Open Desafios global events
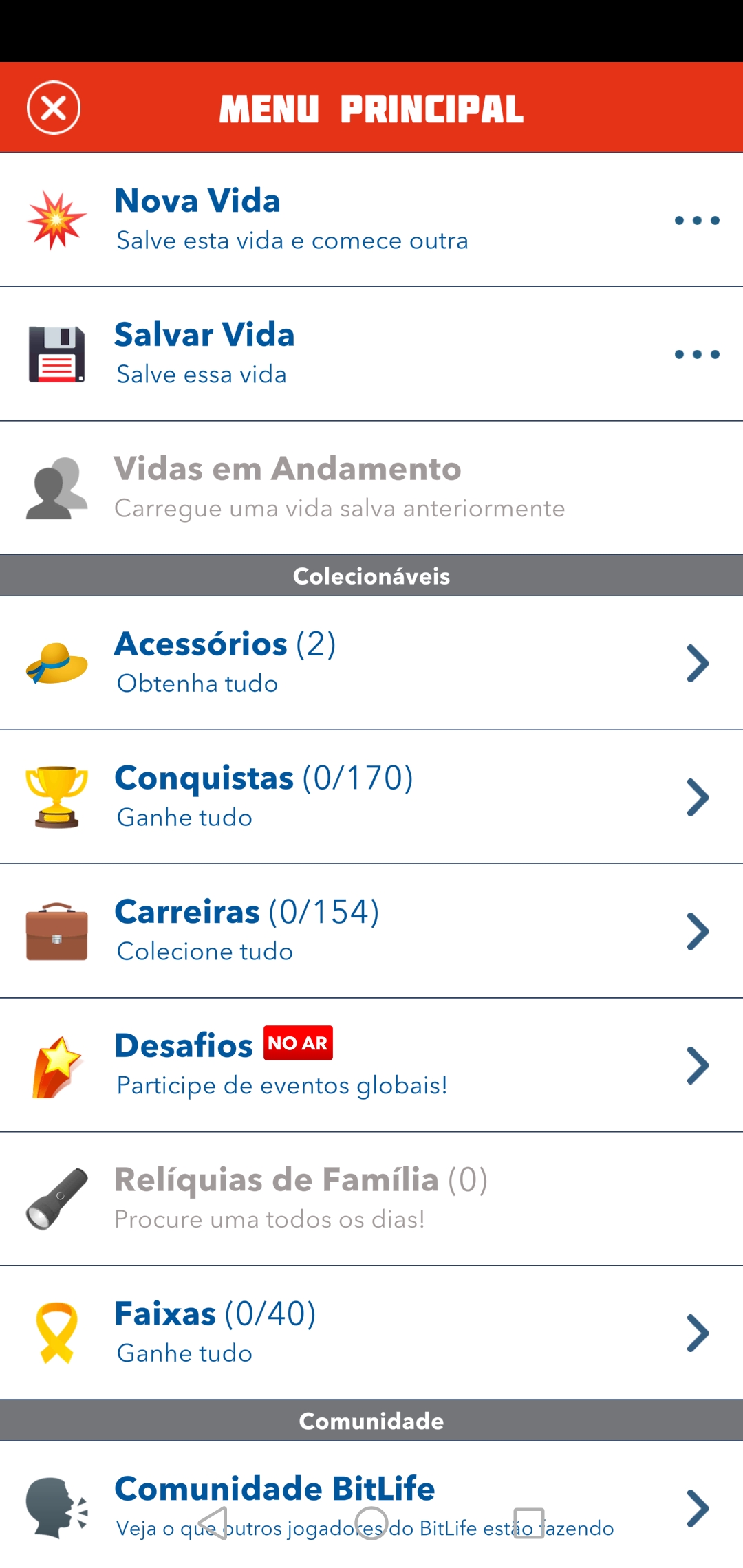The height and width of the screenshot is (1568, 743). pyautogui.click(x=371, y=1065)
